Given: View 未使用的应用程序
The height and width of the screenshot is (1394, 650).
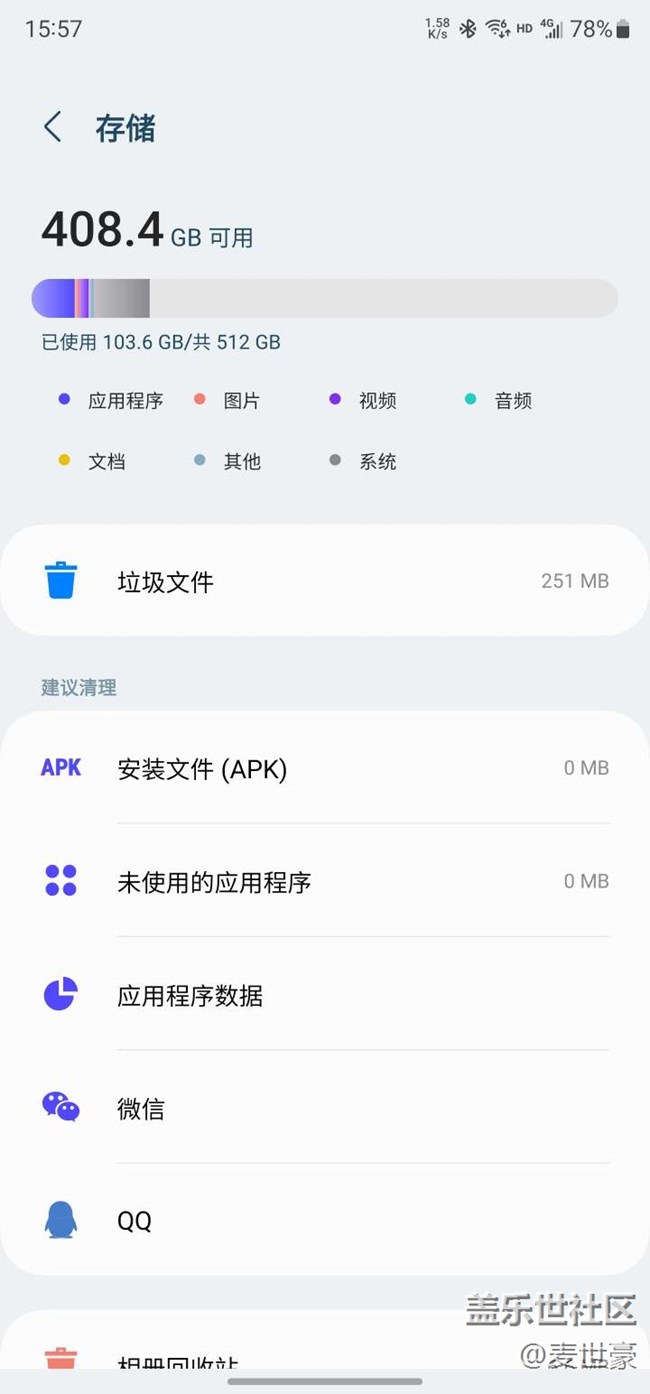Looking at the screenshot, I should pyautogui.click(x=324, y=881).
